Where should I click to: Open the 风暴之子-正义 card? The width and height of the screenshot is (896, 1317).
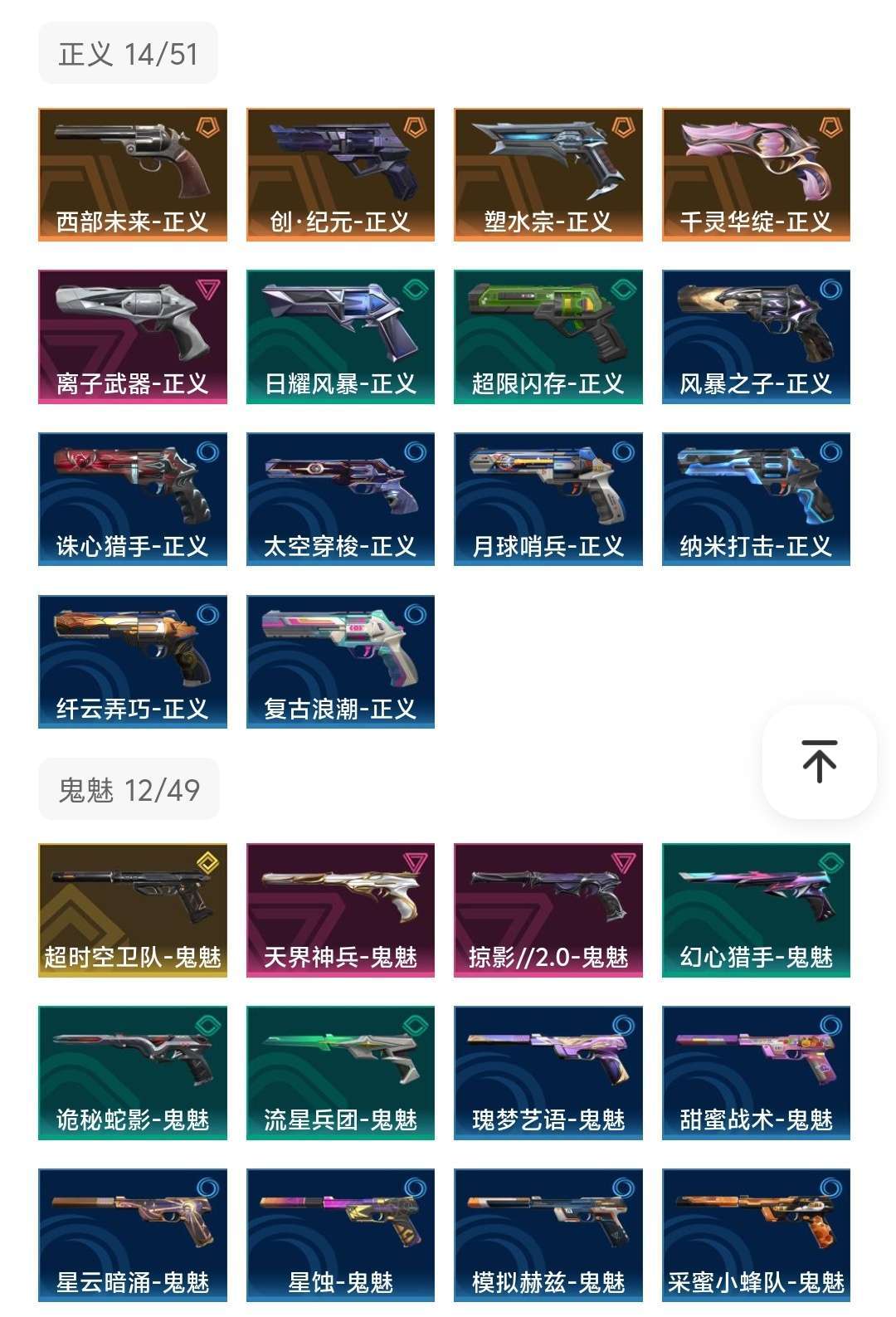756,337
